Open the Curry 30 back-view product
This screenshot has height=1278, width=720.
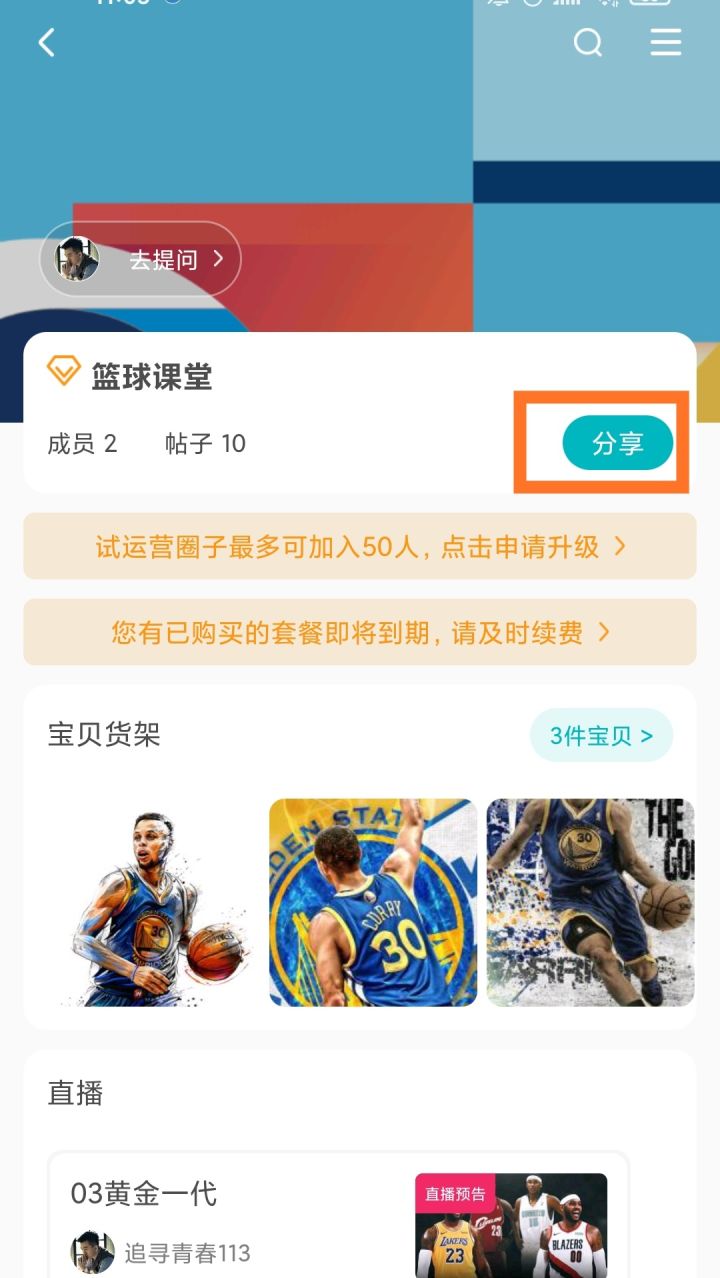373,902
